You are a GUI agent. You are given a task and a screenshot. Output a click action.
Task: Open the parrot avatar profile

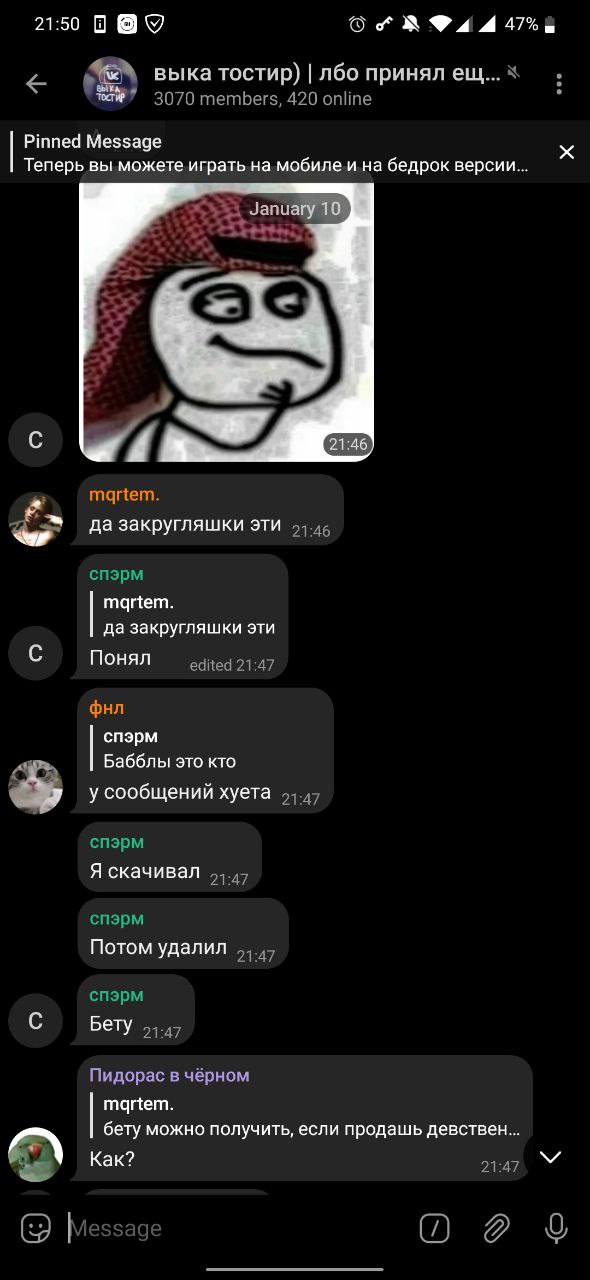tap(36, 1154)
